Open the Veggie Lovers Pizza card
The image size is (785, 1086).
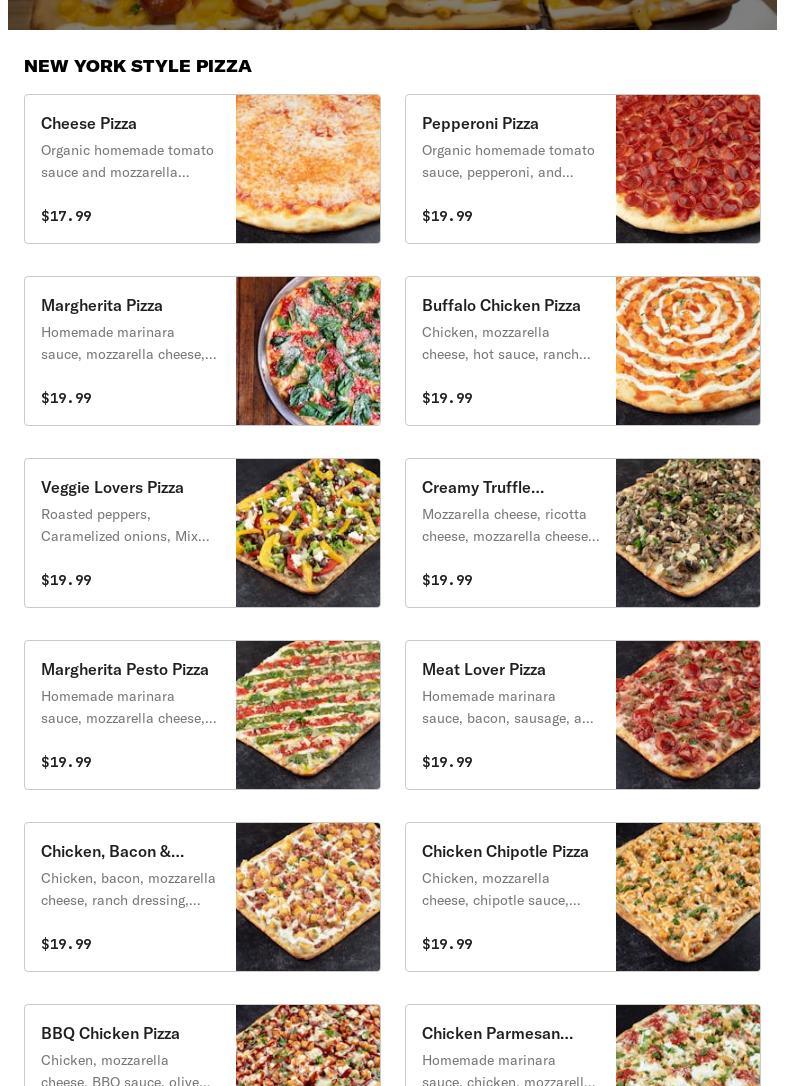pos(202,533)
